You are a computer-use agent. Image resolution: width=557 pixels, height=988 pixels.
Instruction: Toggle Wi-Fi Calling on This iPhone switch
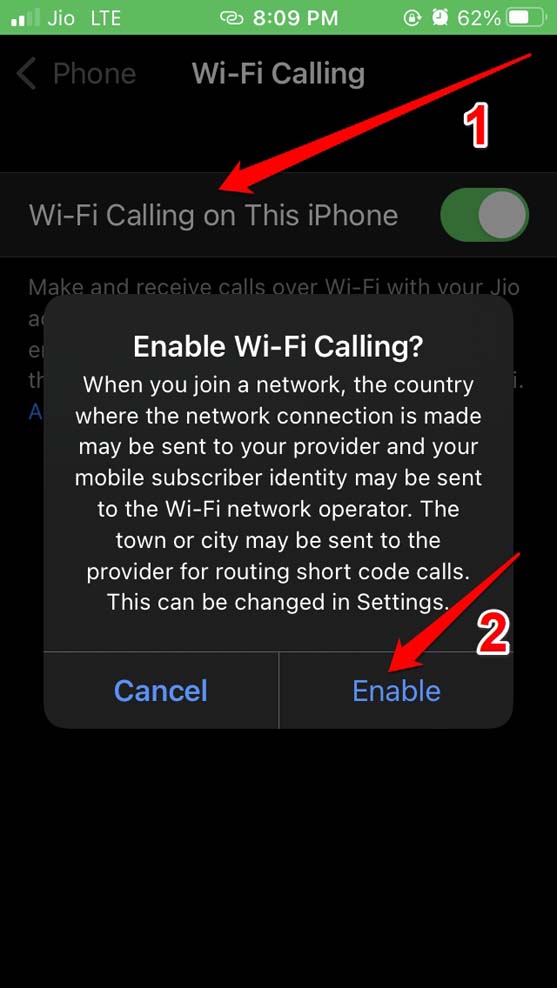(484, 215)
